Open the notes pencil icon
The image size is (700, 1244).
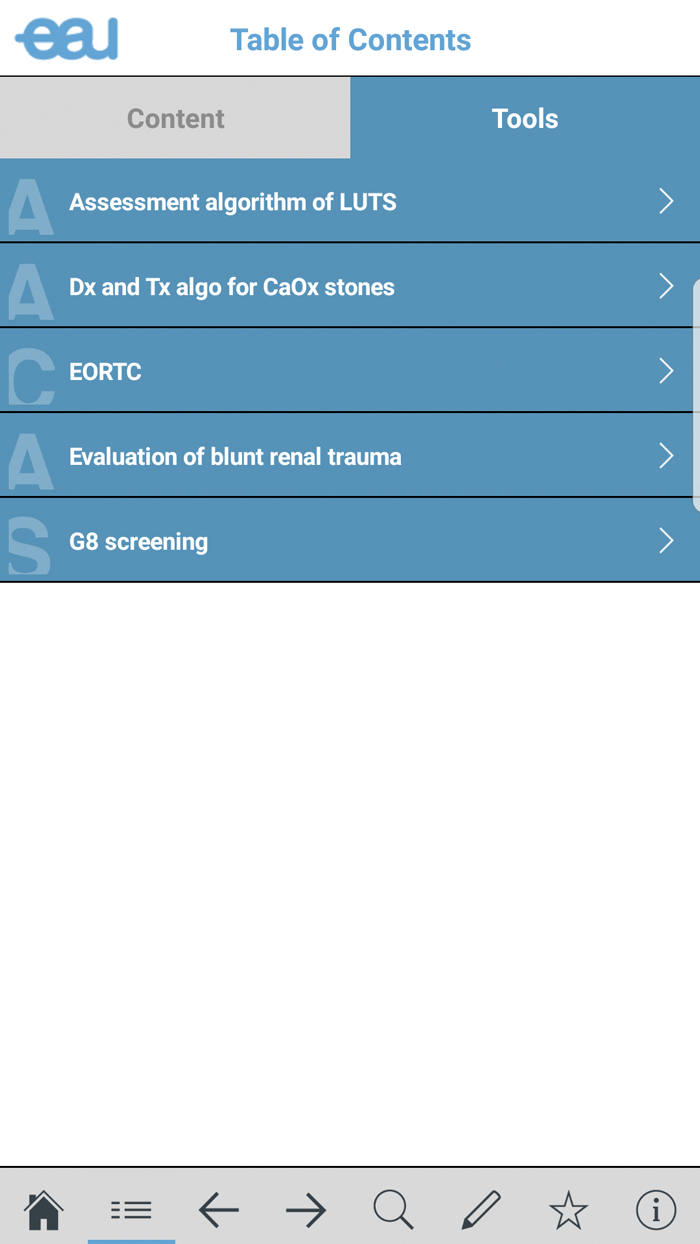click(x=481, y=1211)
